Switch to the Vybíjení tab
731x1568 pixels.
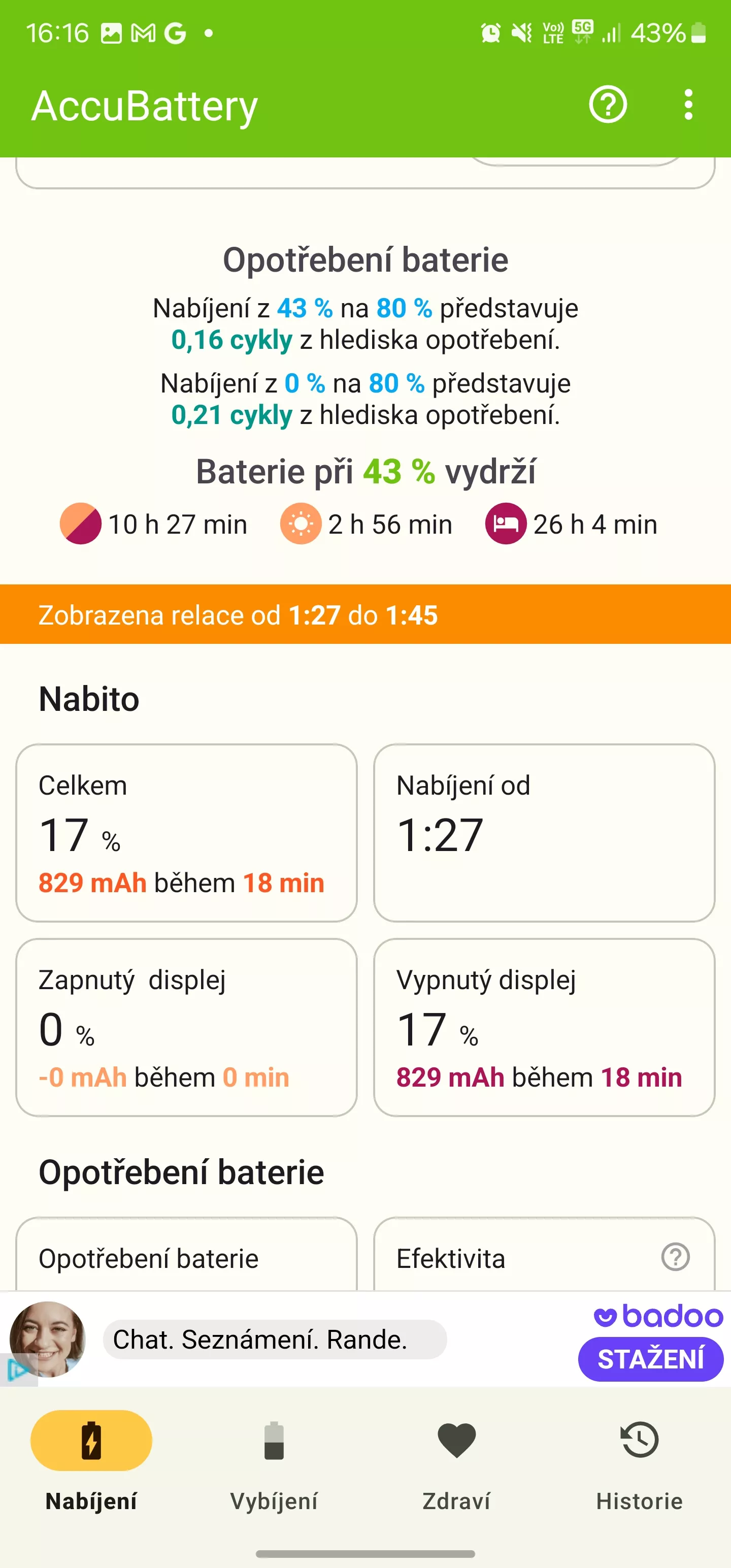[x=274, y=1466]
